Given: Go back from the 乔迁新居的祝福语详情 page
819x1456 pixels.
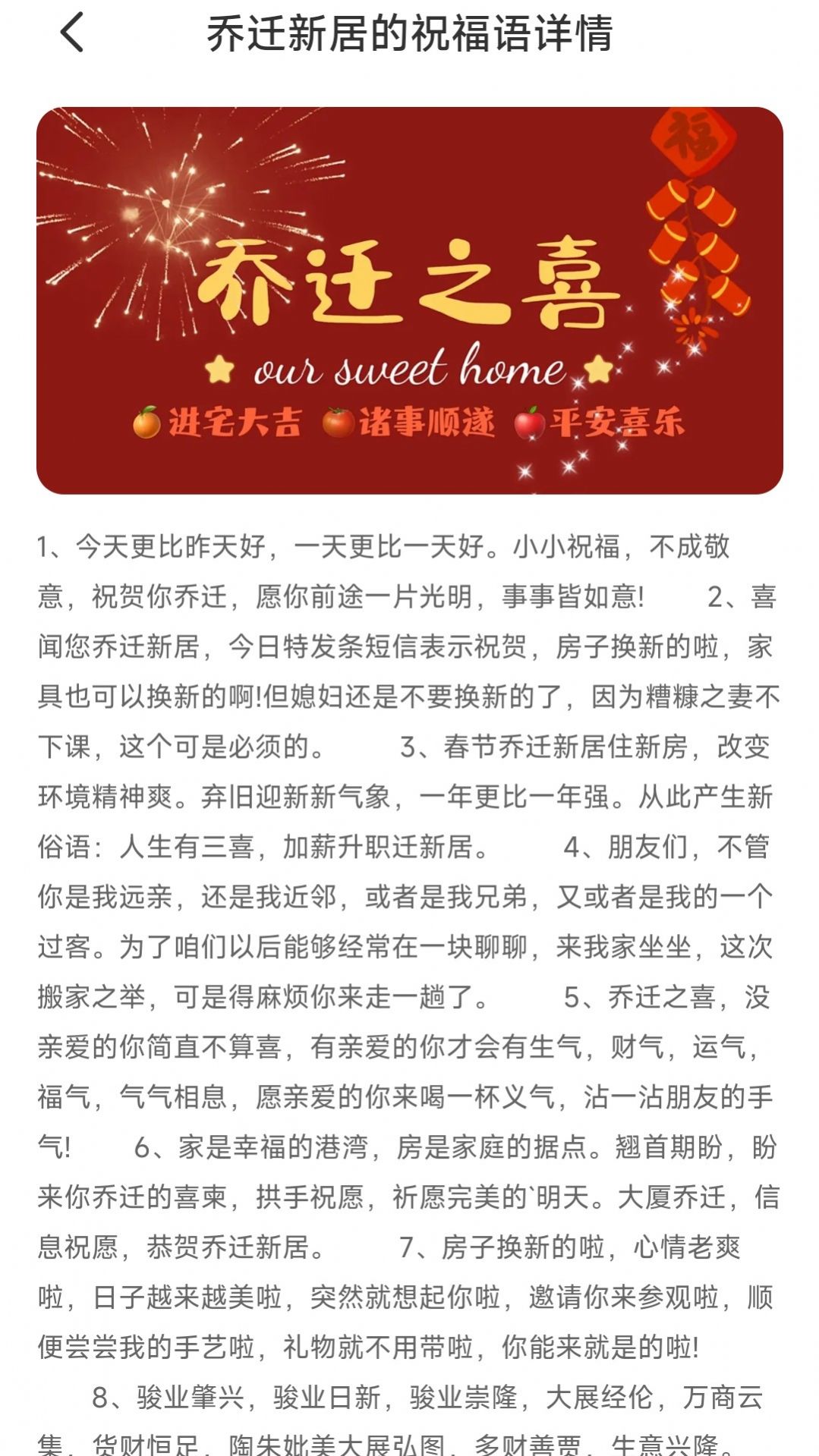Looking at the screenshot, I should click(x=72, y=34).
